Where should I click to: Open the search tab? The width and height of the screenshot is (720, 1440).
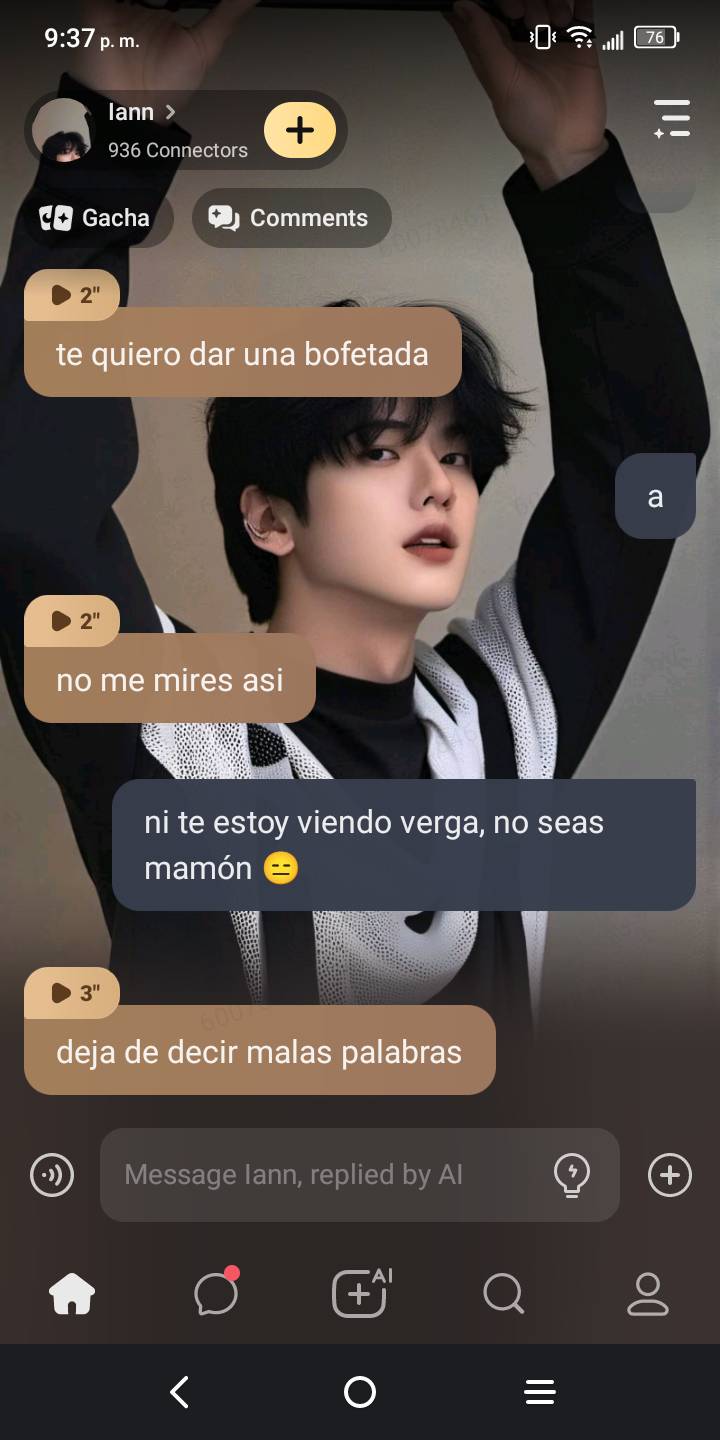[x=503, y=1294]
